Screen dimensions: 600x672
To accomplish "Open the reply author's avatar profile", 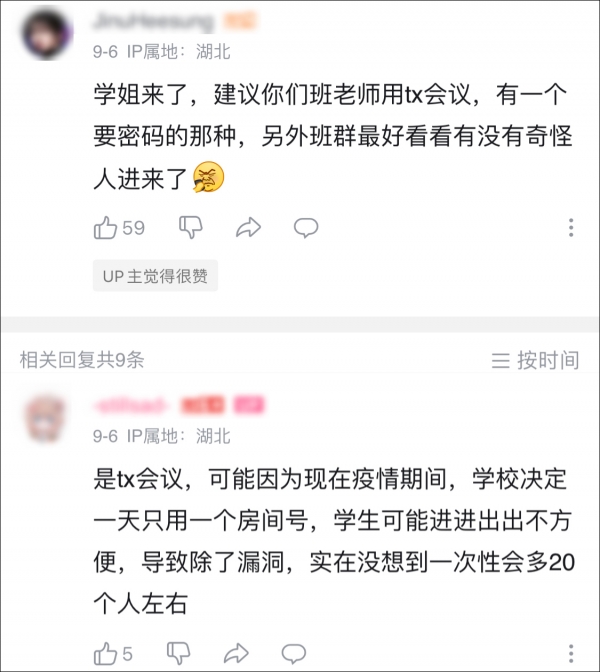I will [46, 418].
